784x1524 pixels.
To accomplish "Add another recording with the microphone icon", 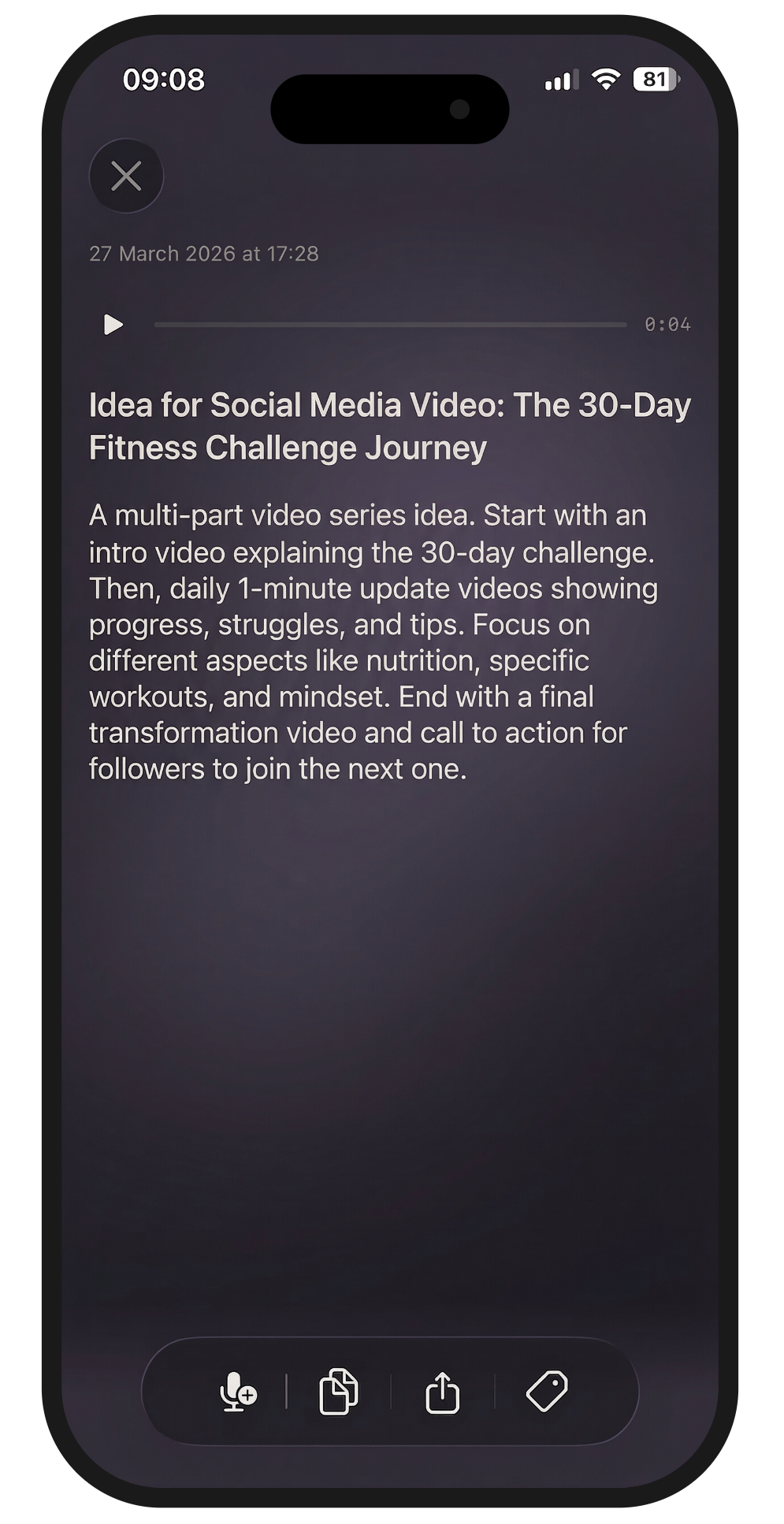I will tap(237, 1392).
